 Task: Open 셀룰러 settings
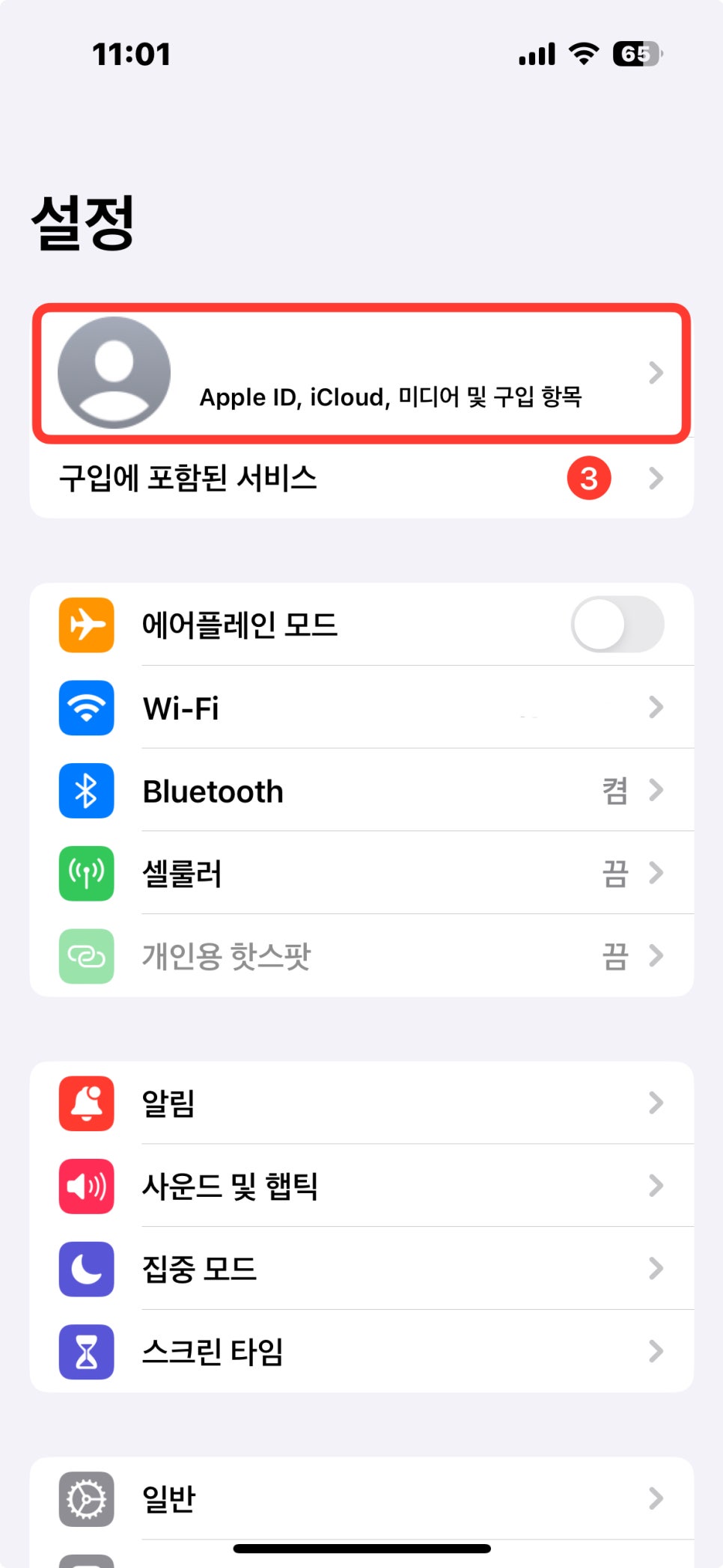(x=361, y=874)
